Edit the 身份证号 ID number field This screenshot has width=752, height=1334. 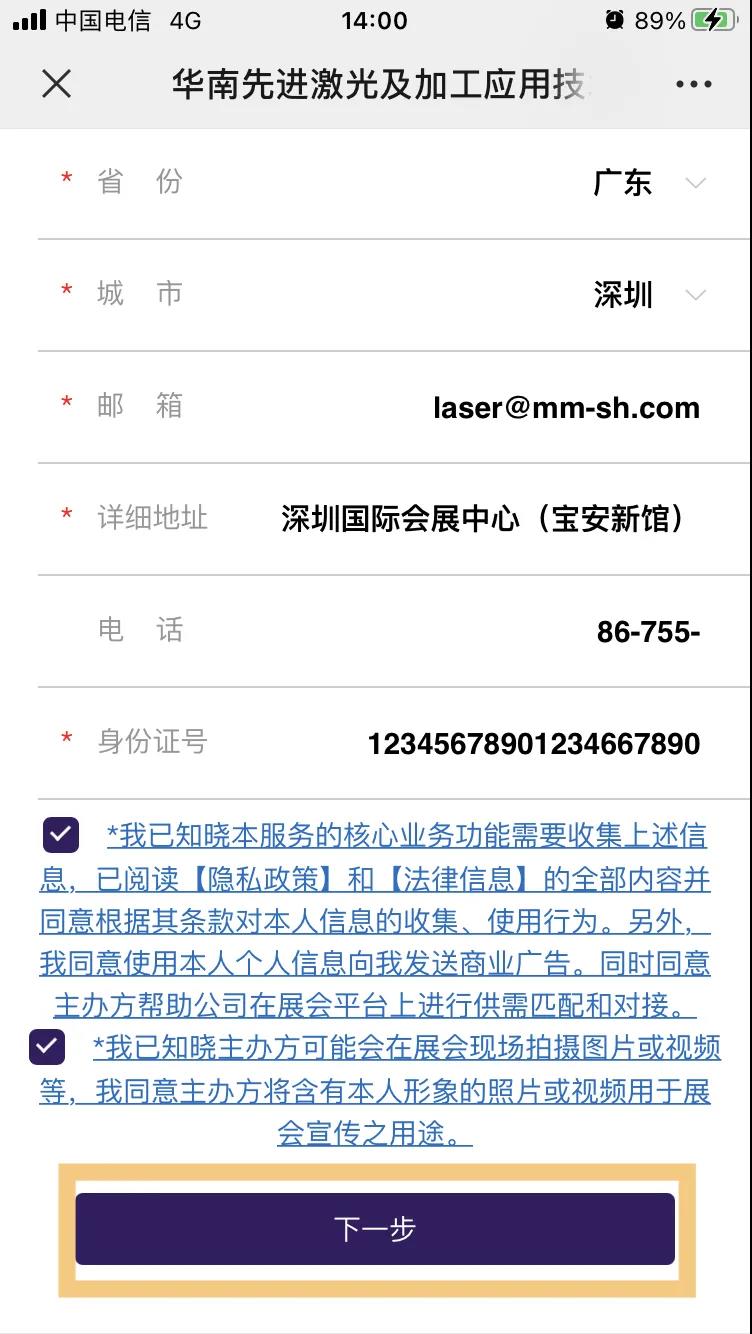(533, 743)
